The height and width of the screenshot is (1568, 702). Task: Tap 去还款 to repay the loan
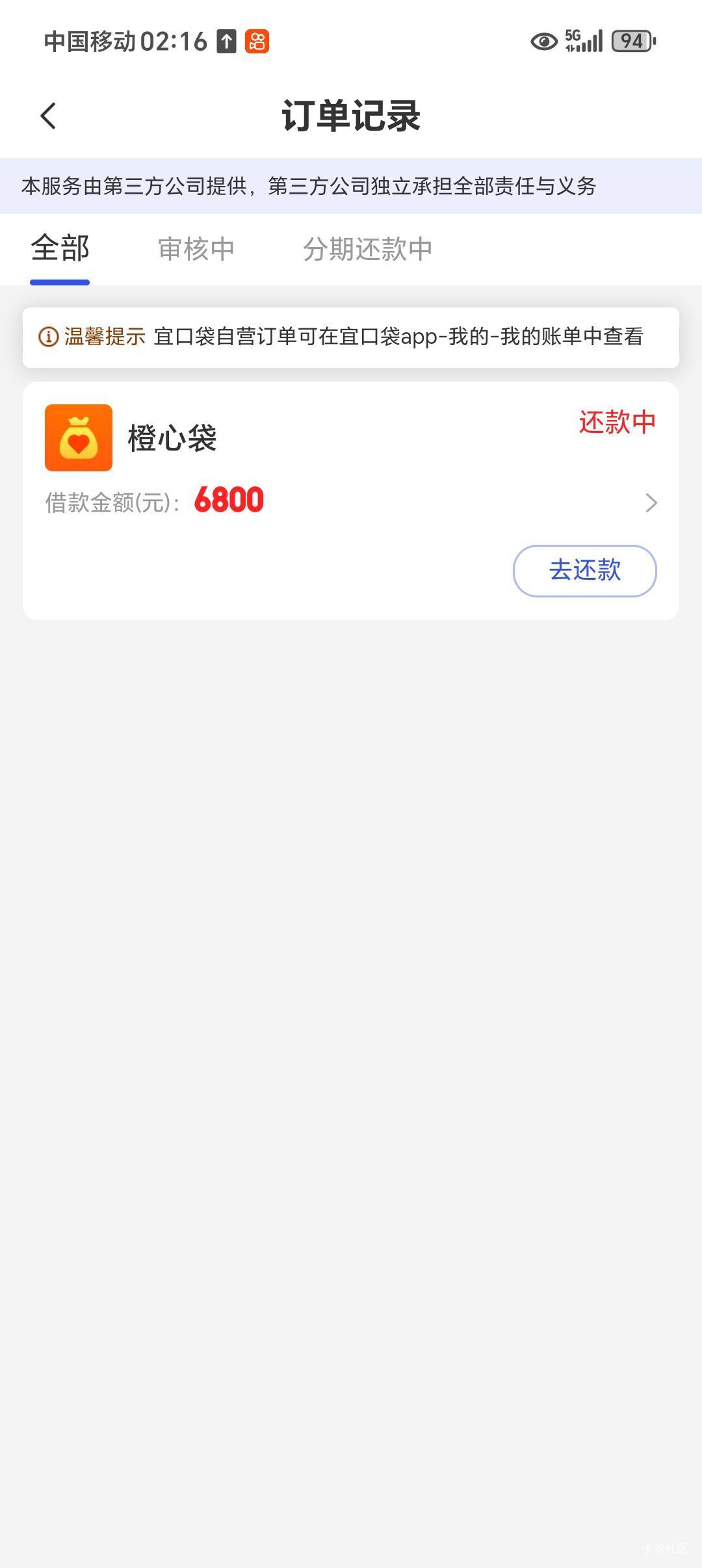click(584, 570)
